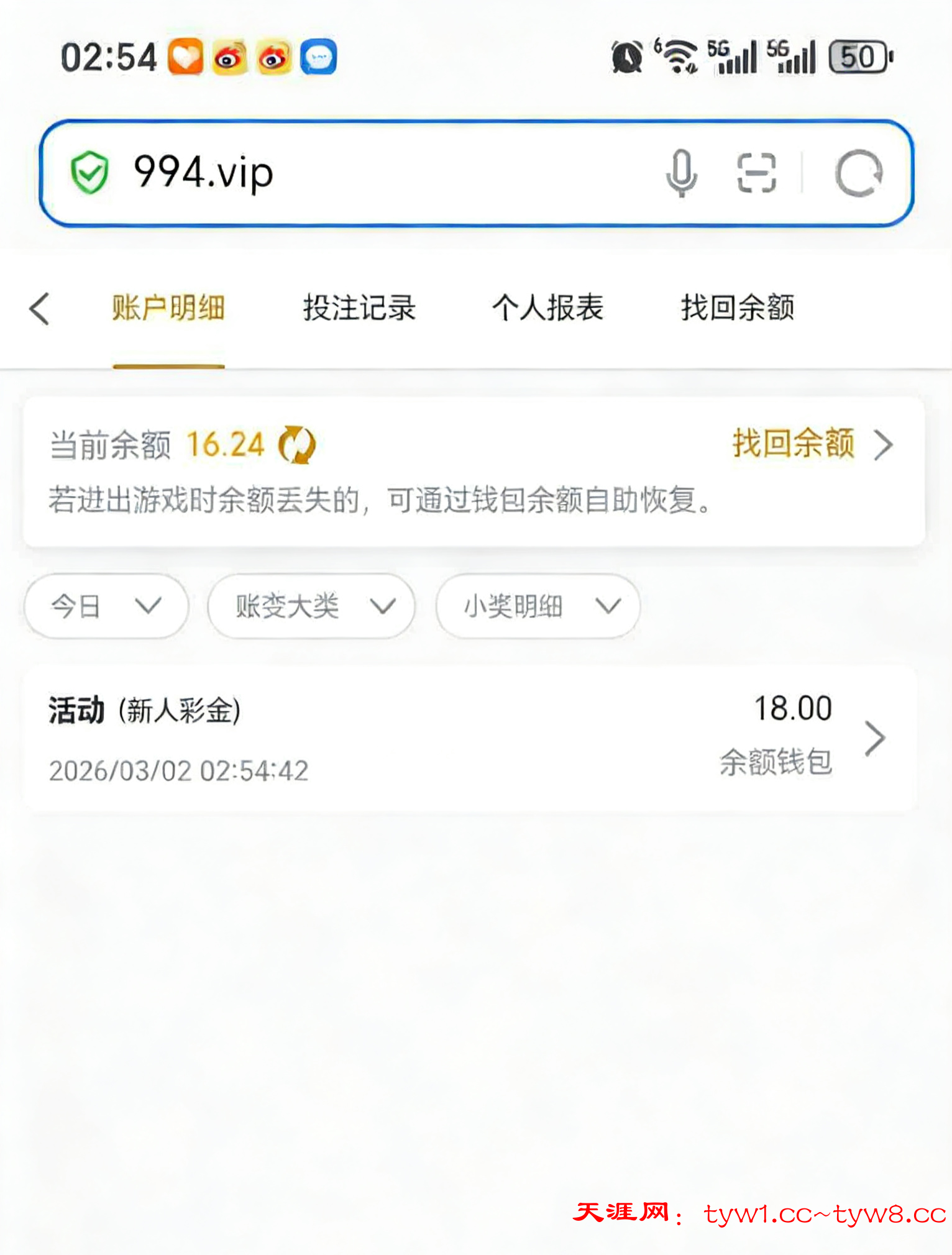
Task: Go back using the left arrow
Action: (40, 309)
